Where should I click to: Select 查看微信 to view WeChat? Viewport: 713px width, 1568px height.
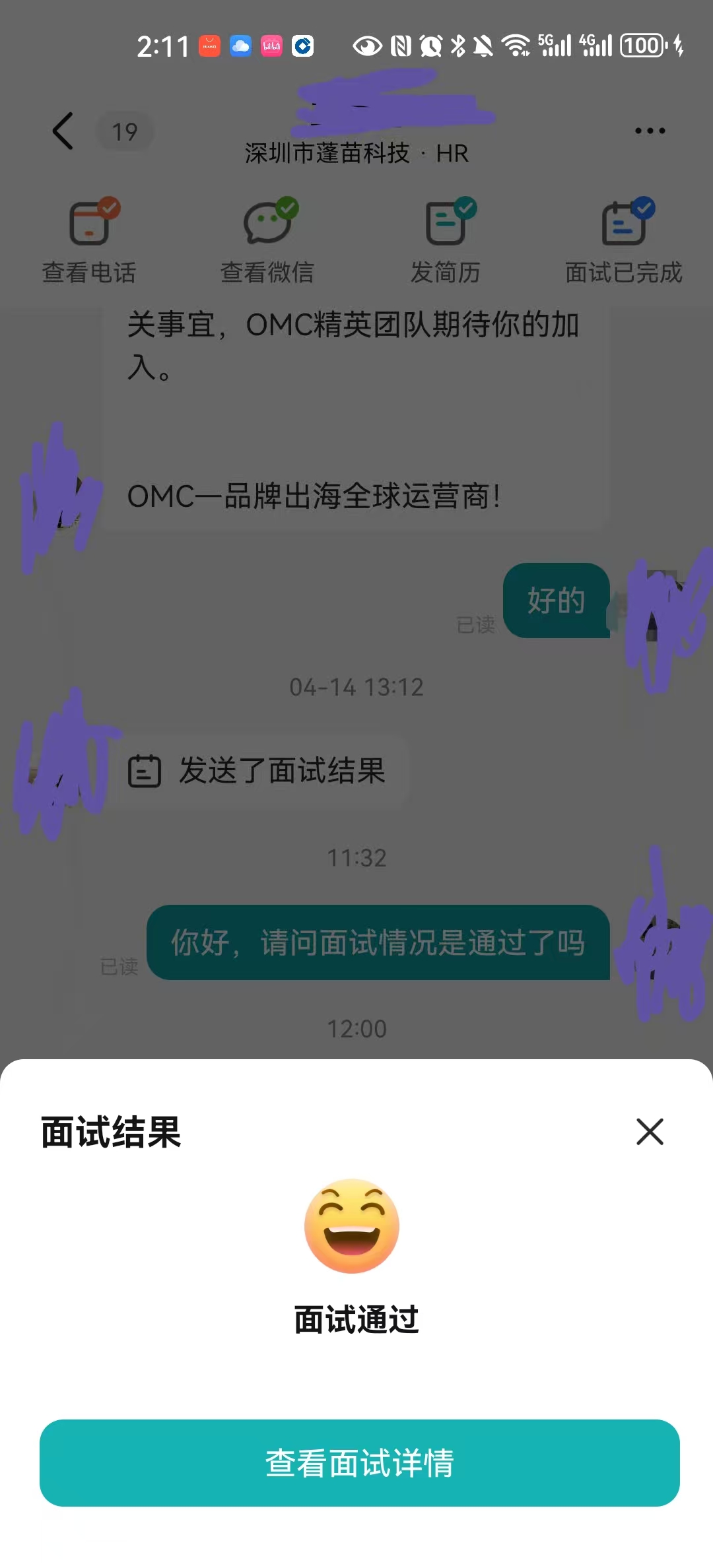[267, 242]
